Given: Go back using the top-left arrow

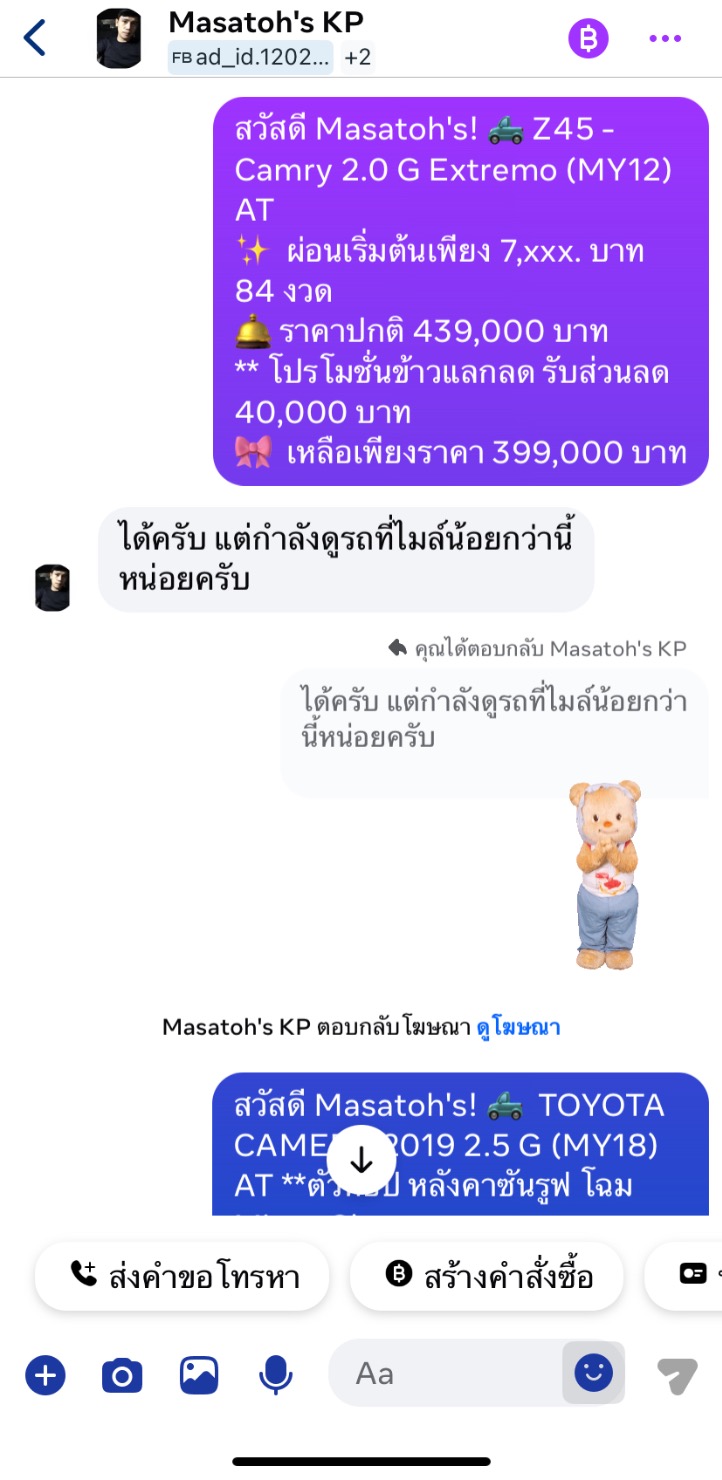Looking at the screenshot, I should coord(35,38).
